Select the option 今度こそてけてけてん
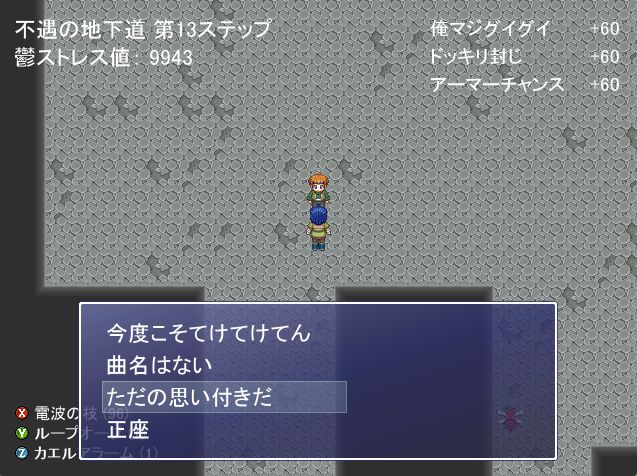The image size is (637, 476). 209,333
